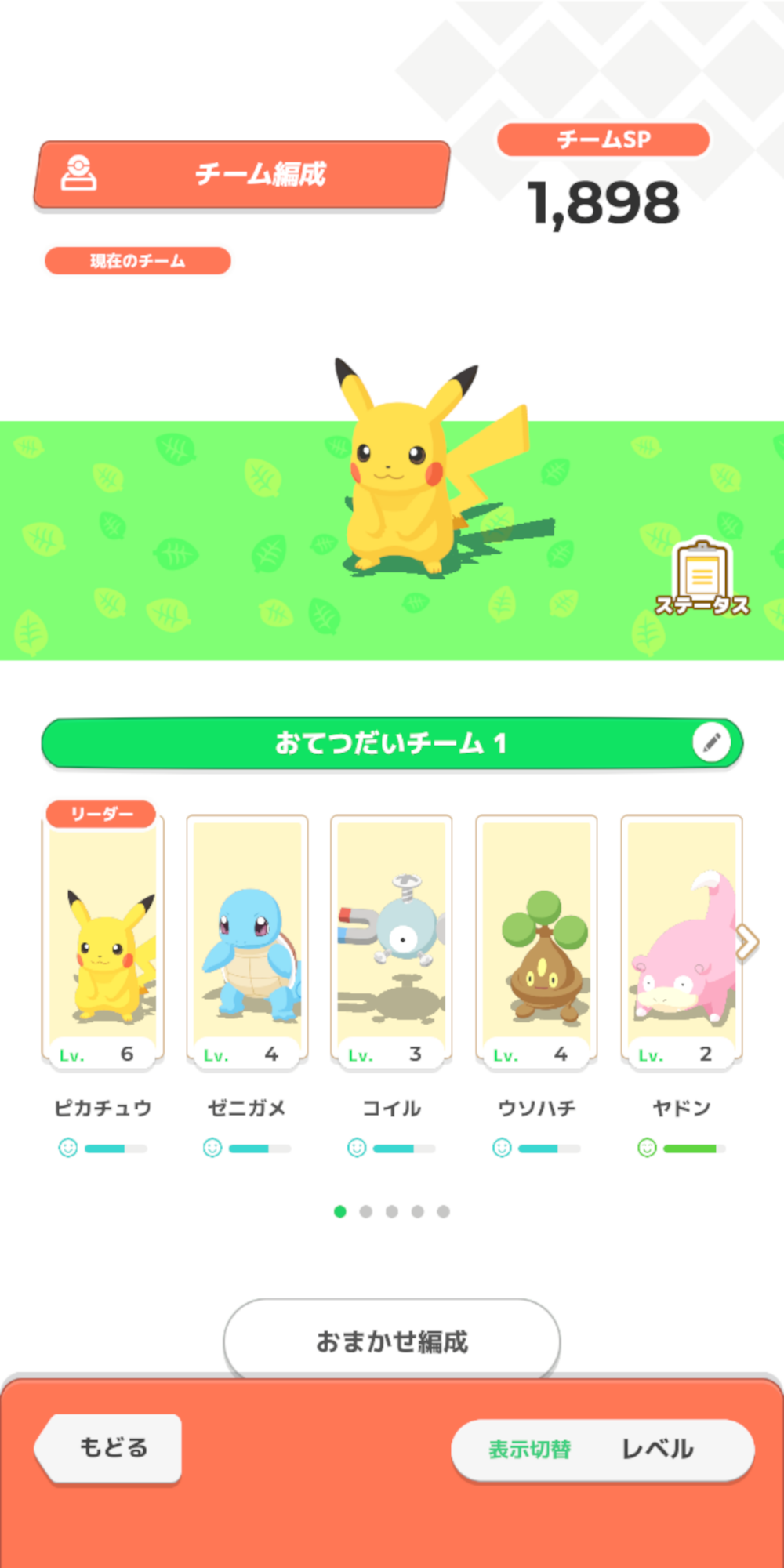Open the ウソハチ card
The height and width of the screenshot is (1568, 784).
[536, 942]
